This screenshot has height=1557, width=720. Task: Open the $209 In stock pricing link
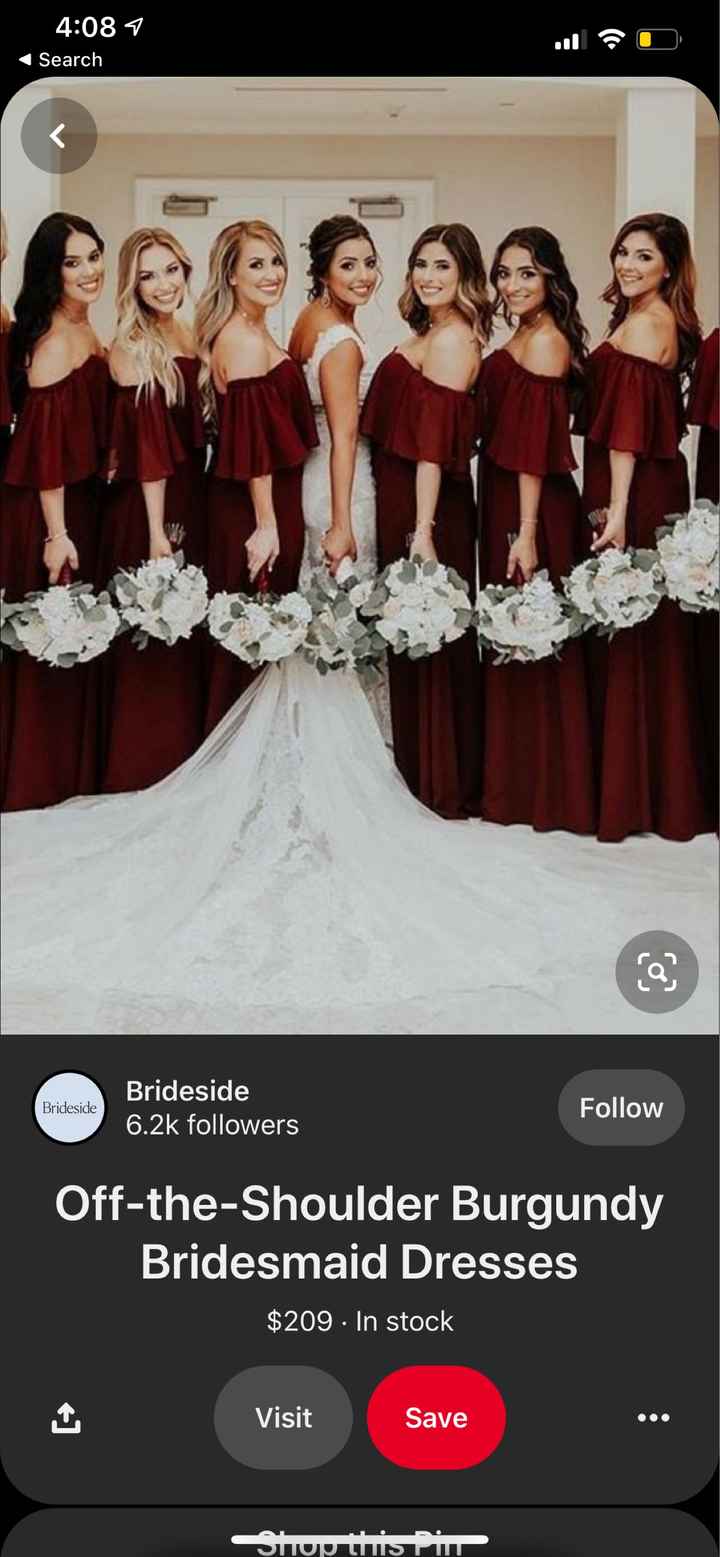360,1321
